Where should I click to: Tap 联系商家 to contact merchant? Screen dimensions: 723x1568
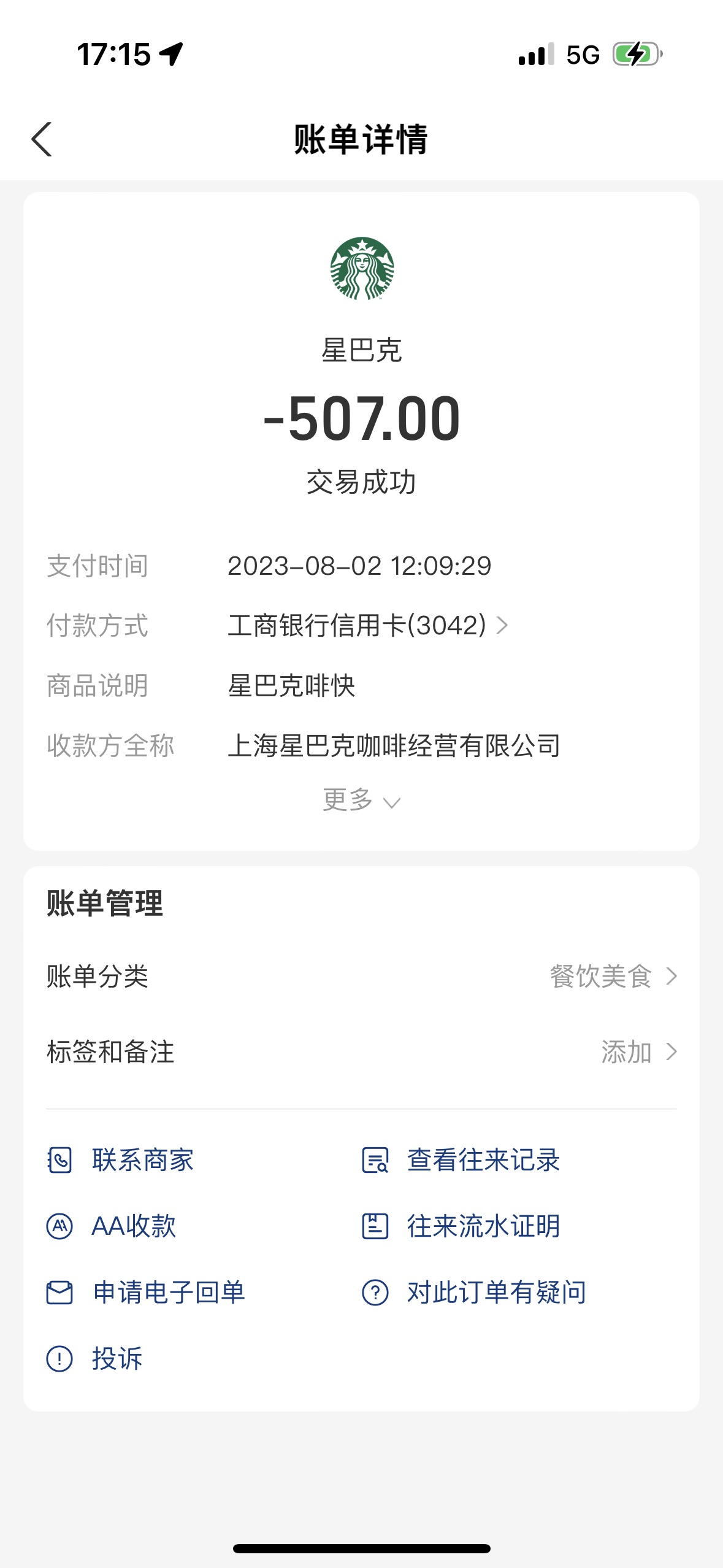click(x=120, y=1160)
